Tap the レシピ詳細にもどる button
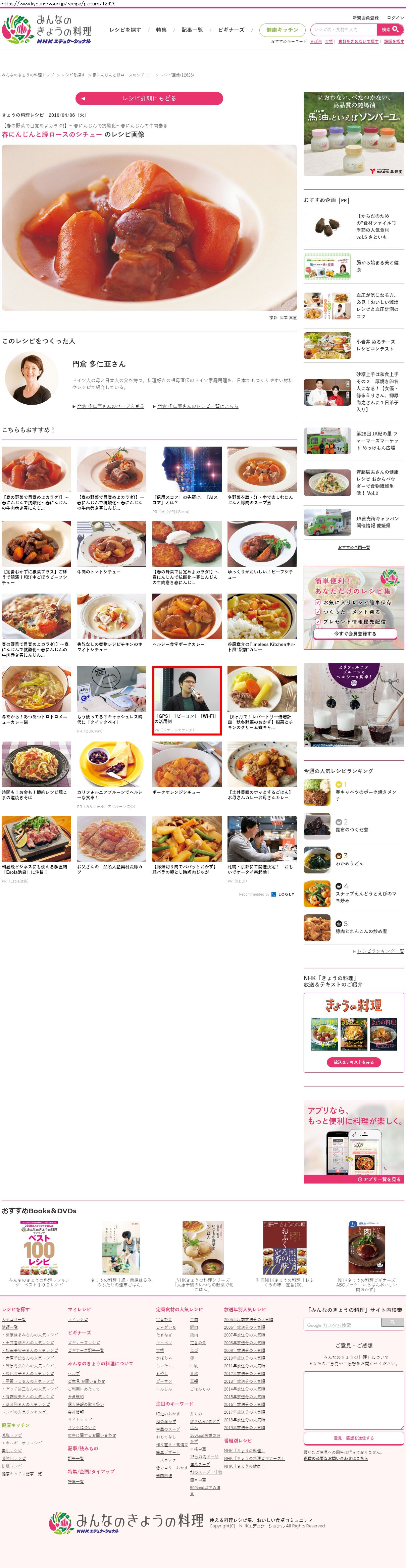406x1568 pixels. click(149, 98)
